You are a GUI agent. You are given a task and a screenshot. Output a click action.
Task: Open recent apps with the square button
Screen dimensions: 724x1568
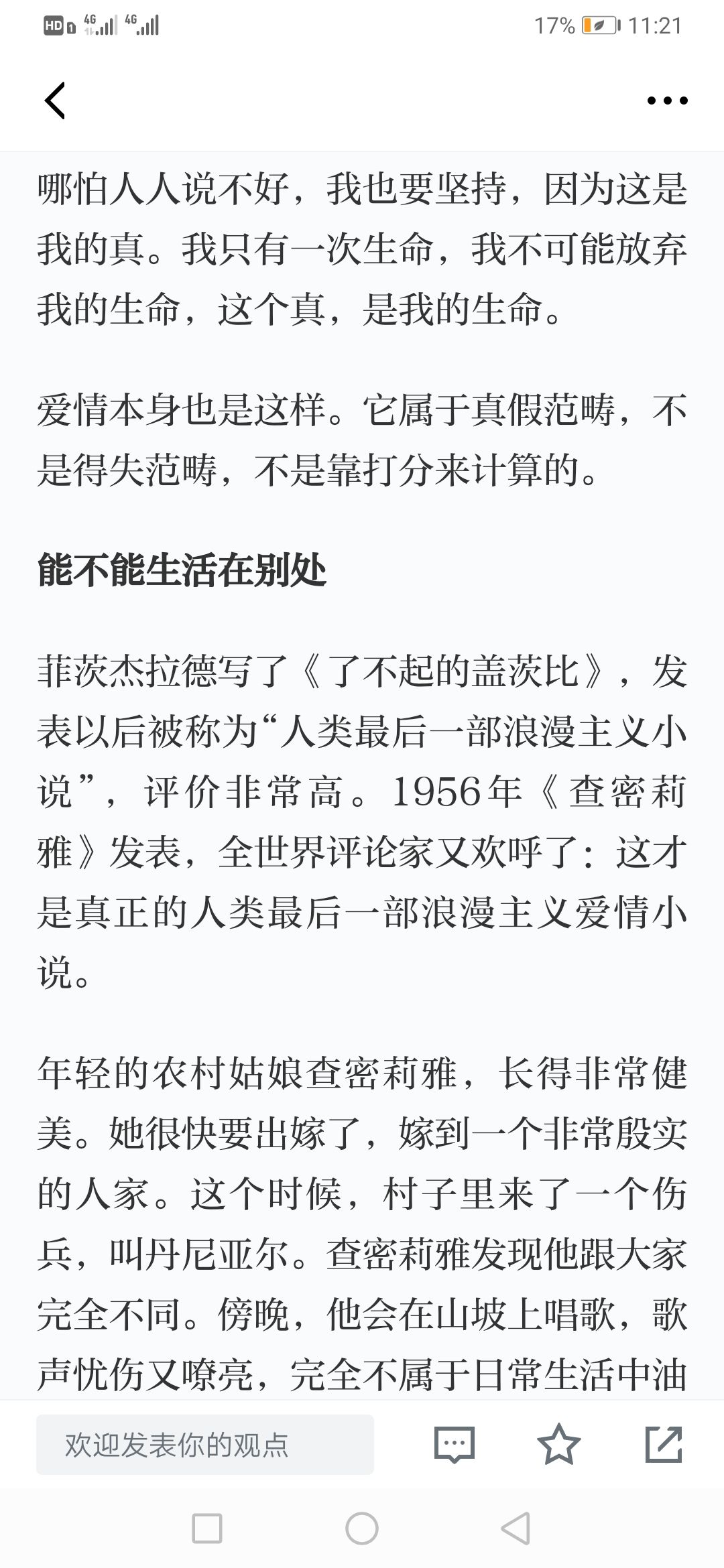click(207, 1529)
